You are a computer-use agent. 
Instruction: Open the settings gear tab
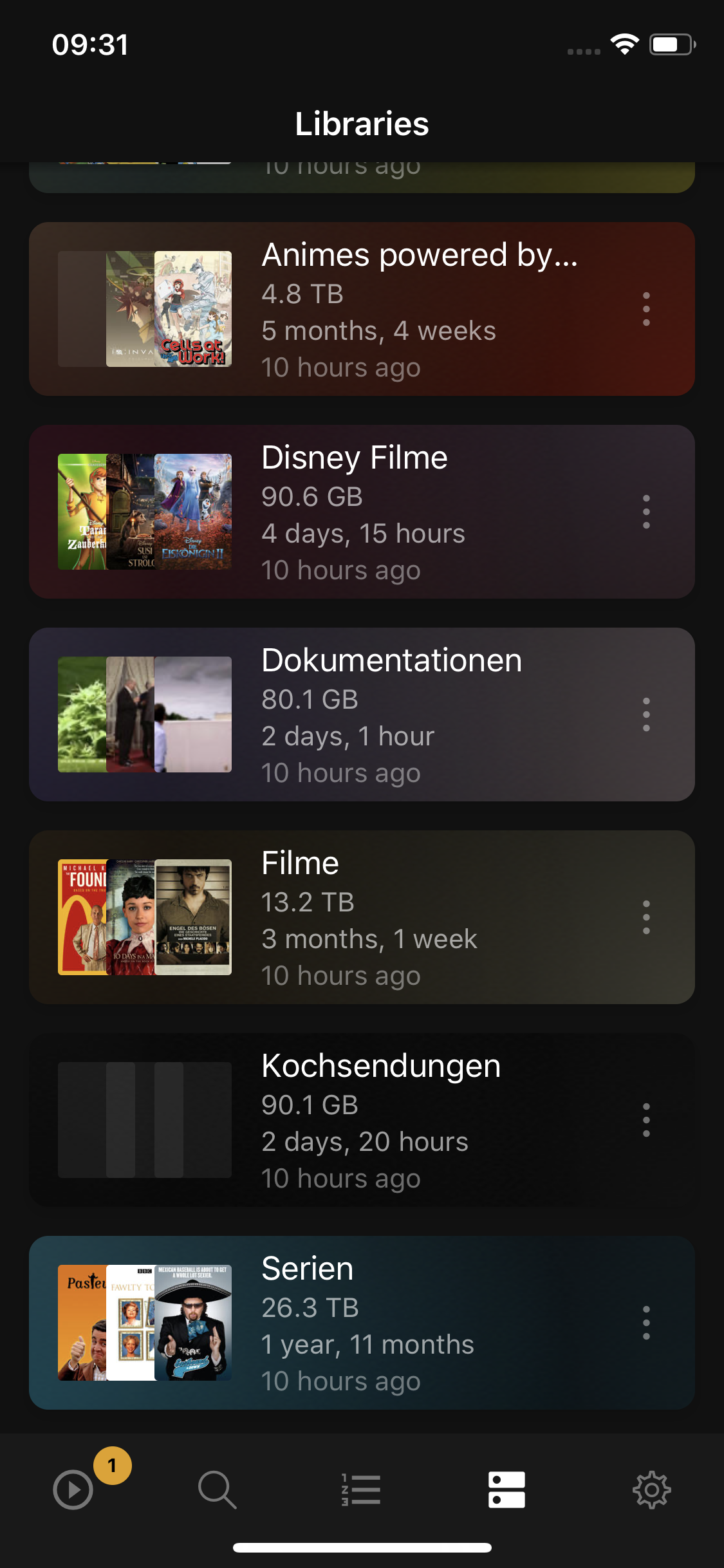651,1489
